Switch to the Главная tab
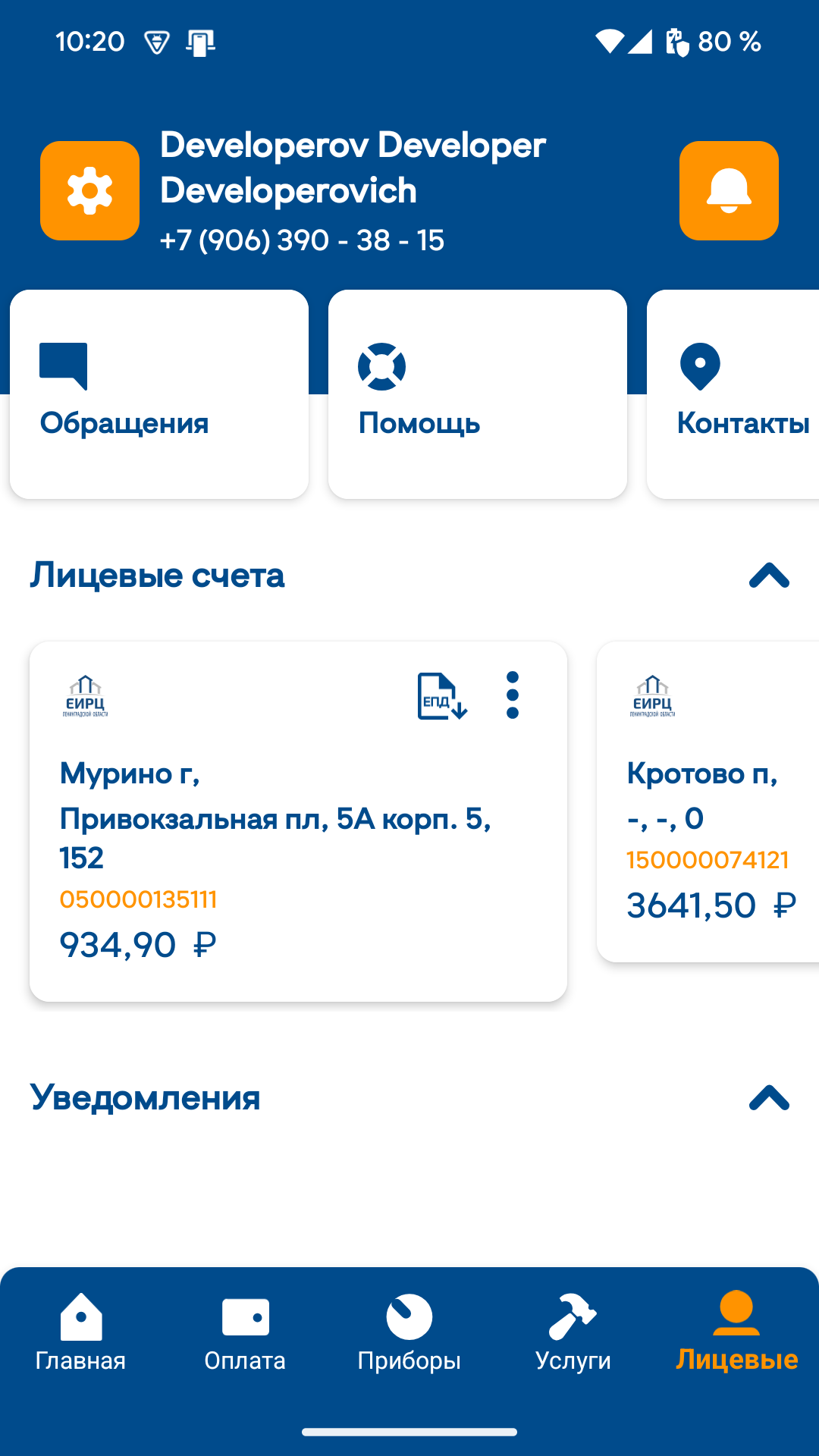This screenshot has height=1456, width=819. [x=81, y=1332]
